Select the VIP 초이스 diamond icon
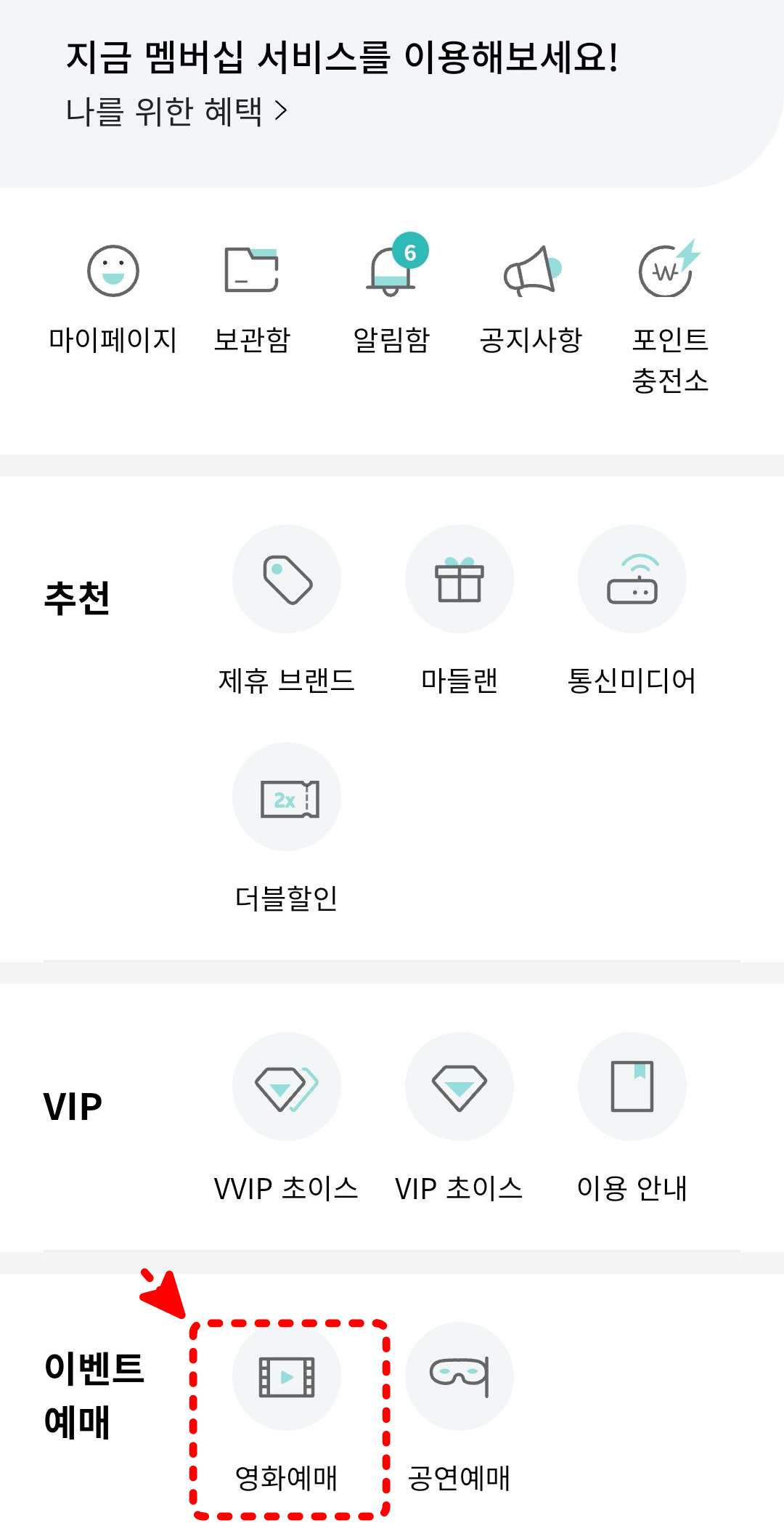784x1539 pixels. pyautogui.click(x=460, y=1086)
